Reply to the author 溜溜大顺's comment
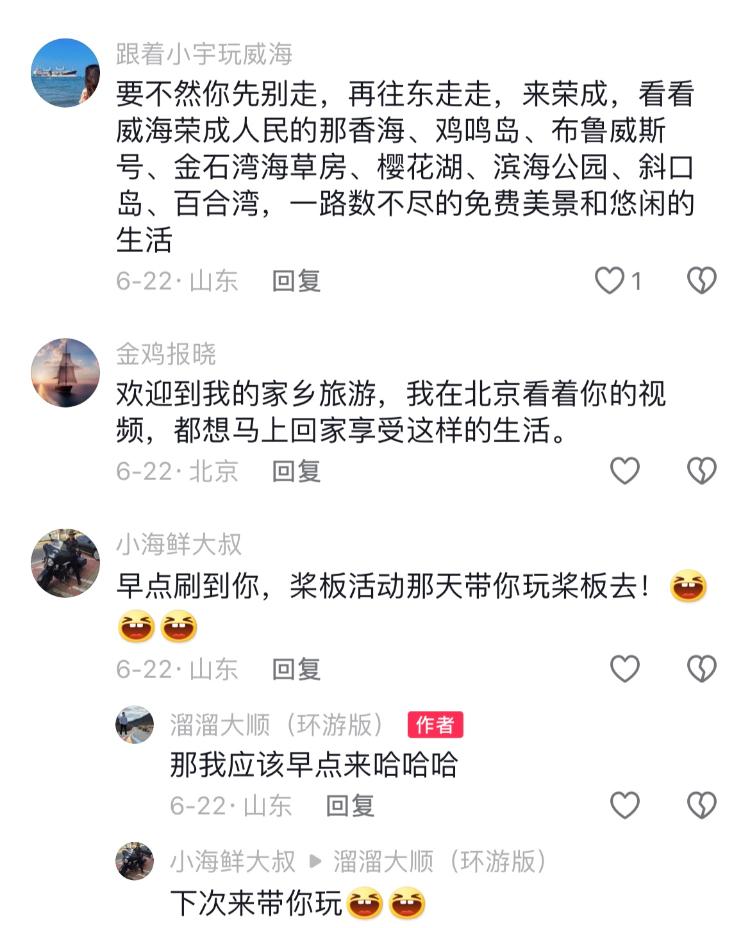The height and width of the screenshot is (928, 750). (x=350, y=804)
